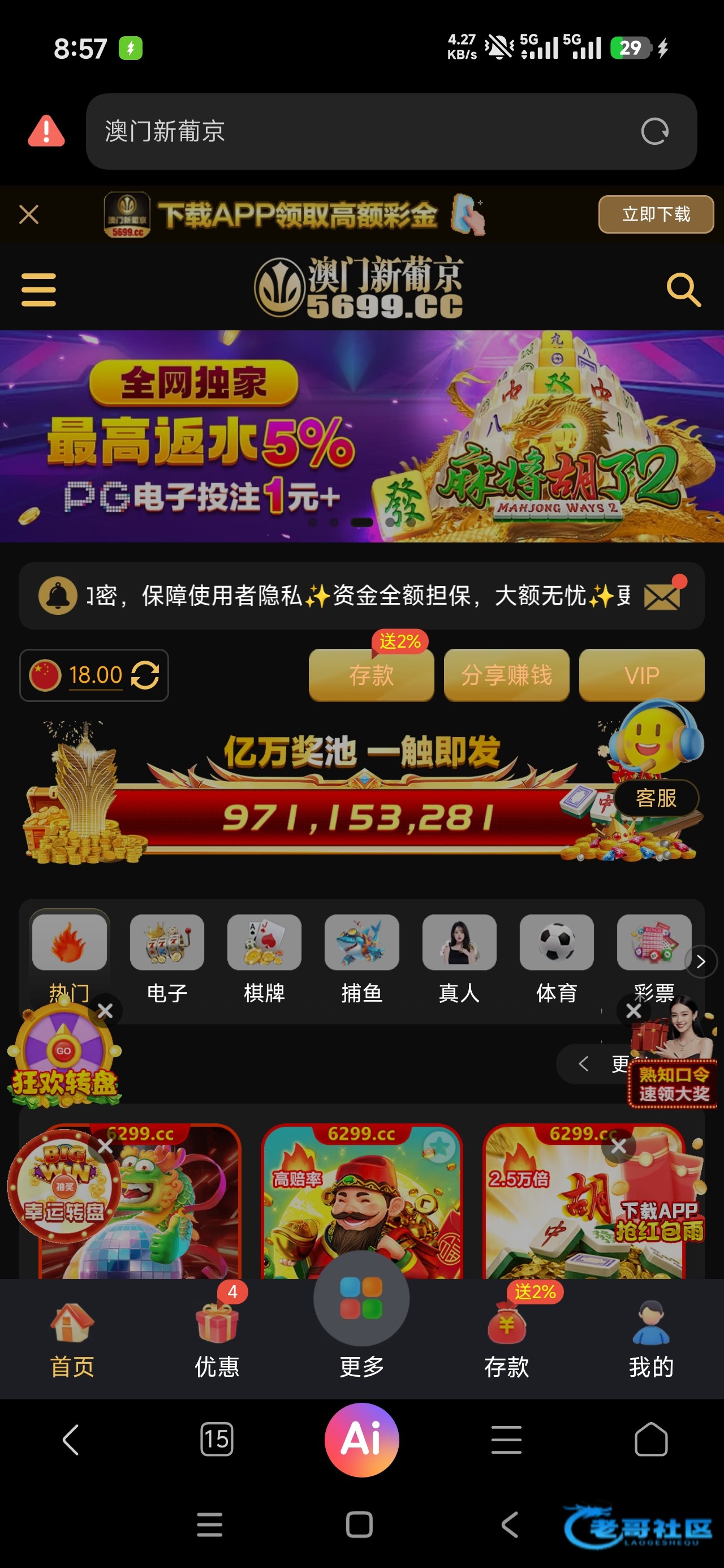Open the mail envelope messages
This screenshot has width=724, height=1568.
click(662, 597)
